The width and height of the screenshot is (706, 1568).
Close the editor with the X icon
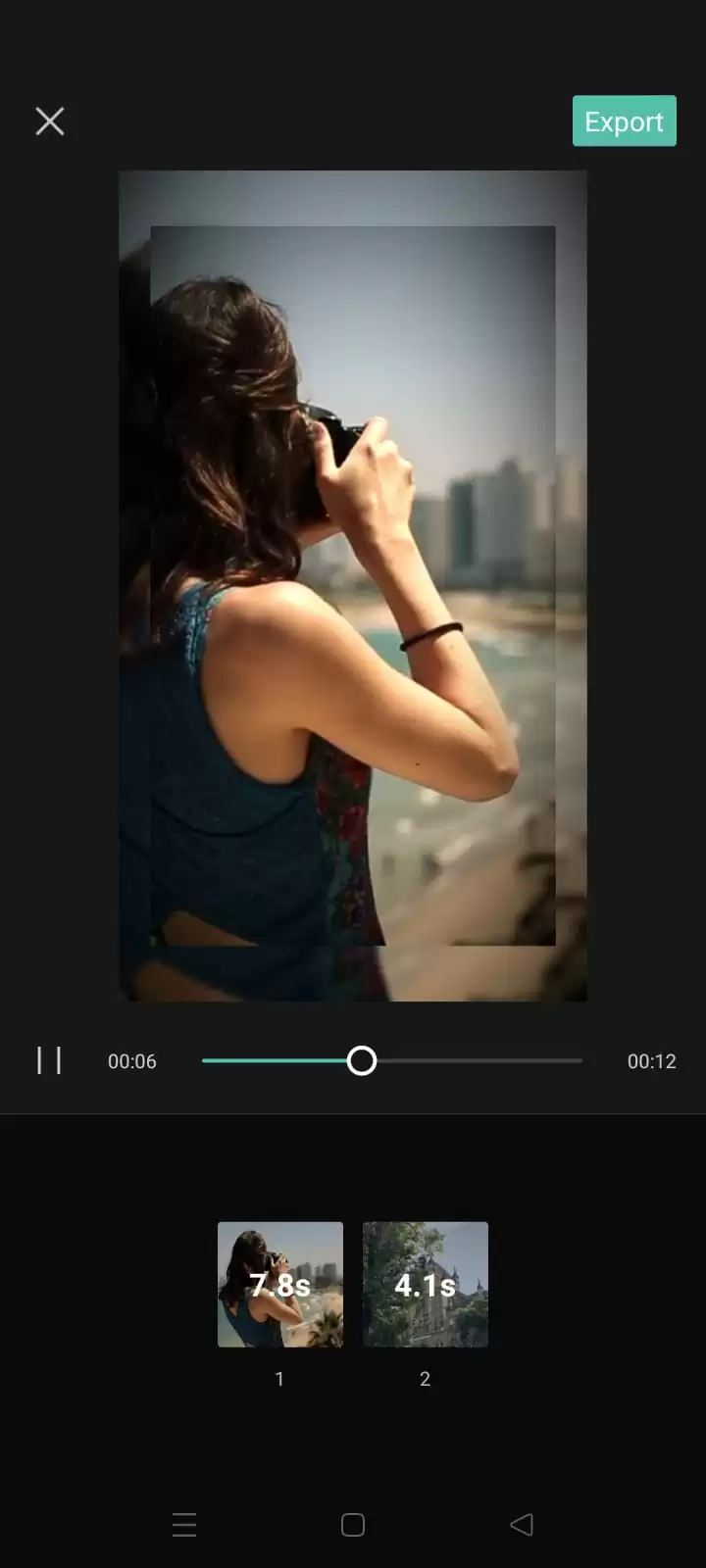[x=50, y=122]
